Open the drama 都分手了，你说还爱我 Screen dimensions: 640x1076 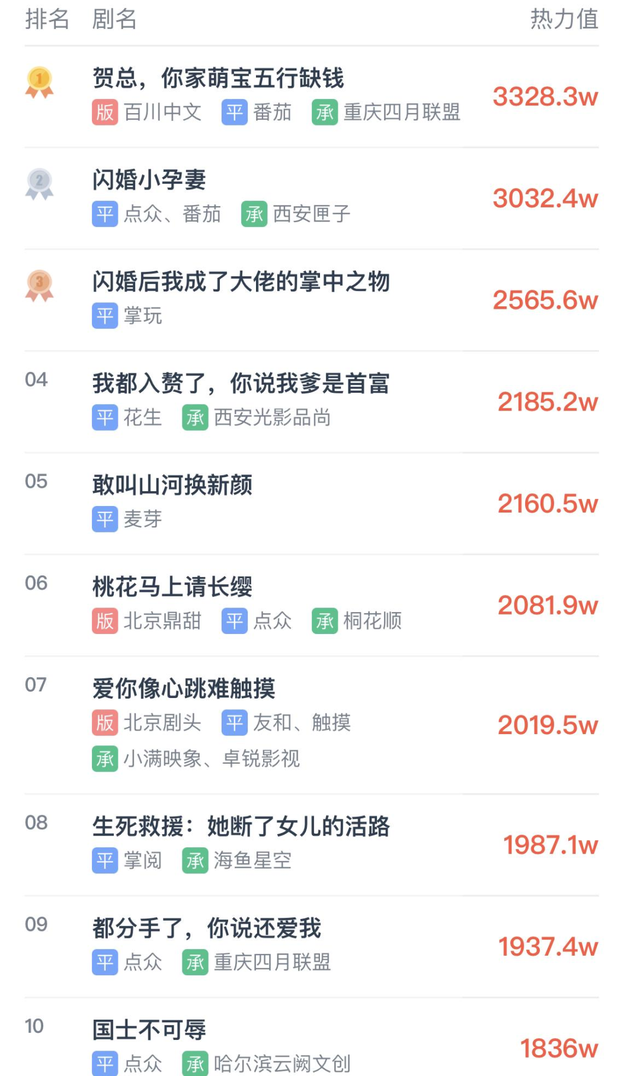206,928
